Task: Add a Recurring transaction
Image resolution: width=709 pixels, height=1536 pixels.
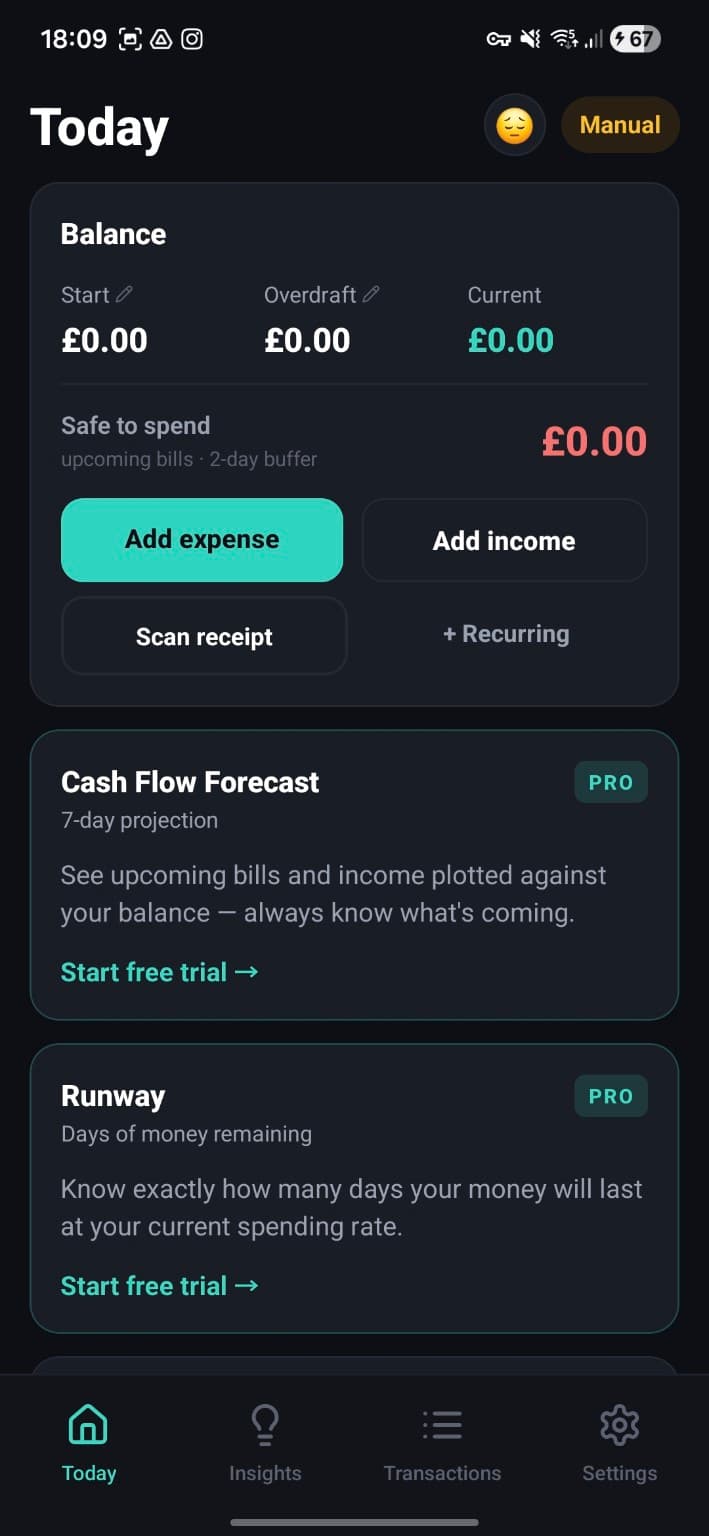Action: click(506, 635)
